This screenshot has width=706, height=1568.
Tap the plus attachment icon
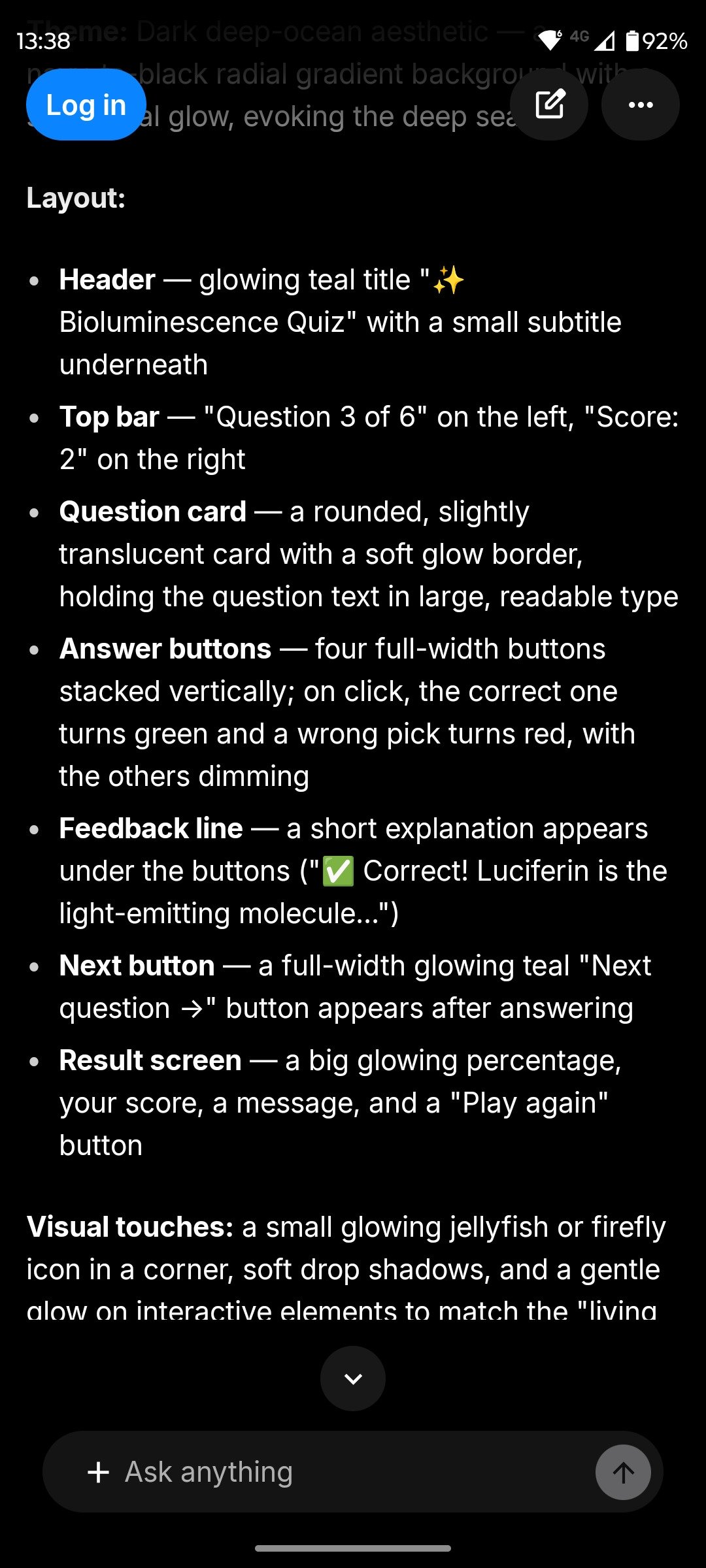98,1472
